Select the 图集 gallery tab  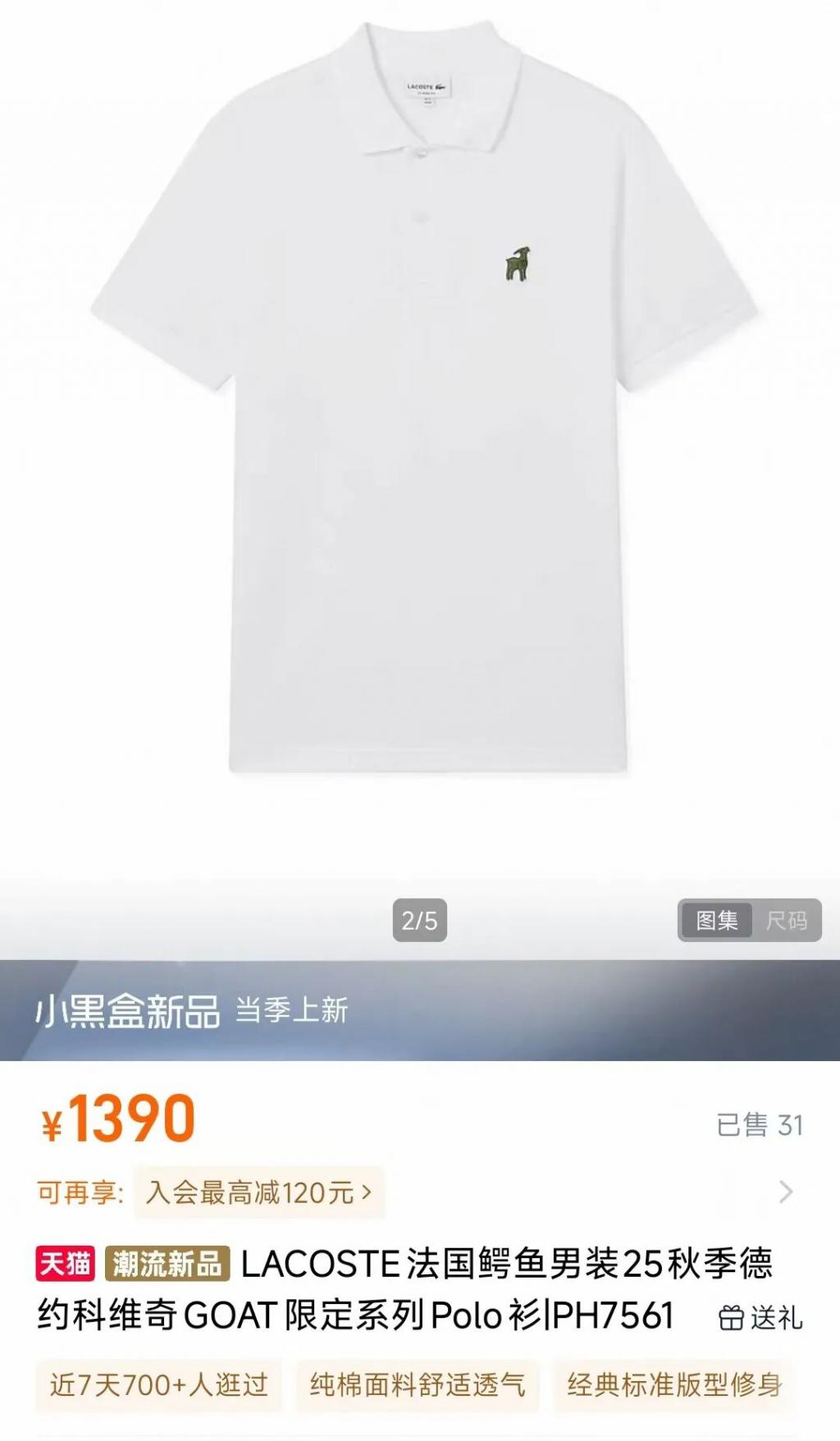coord(716,920)
